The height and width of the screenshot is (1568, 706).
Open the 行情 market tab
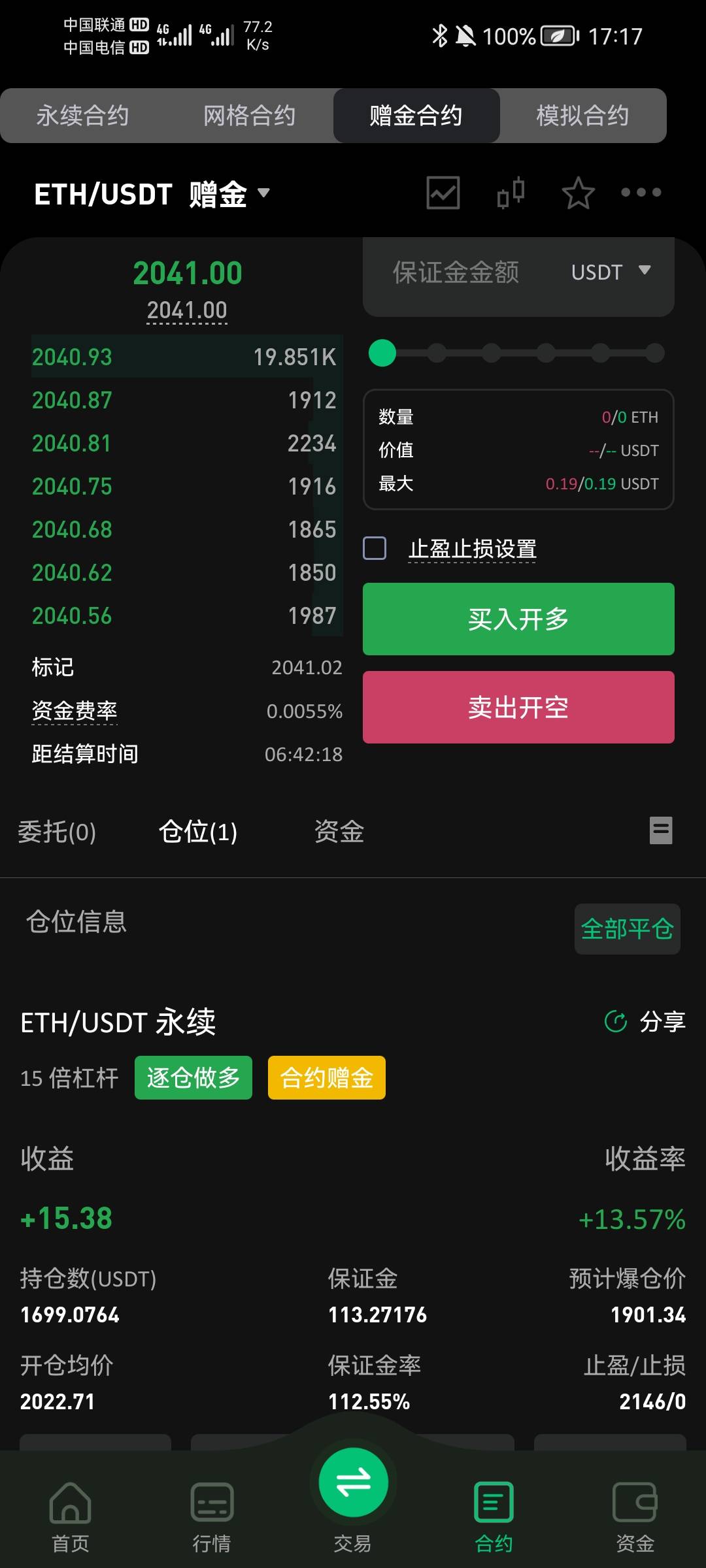coord(211,1516)
